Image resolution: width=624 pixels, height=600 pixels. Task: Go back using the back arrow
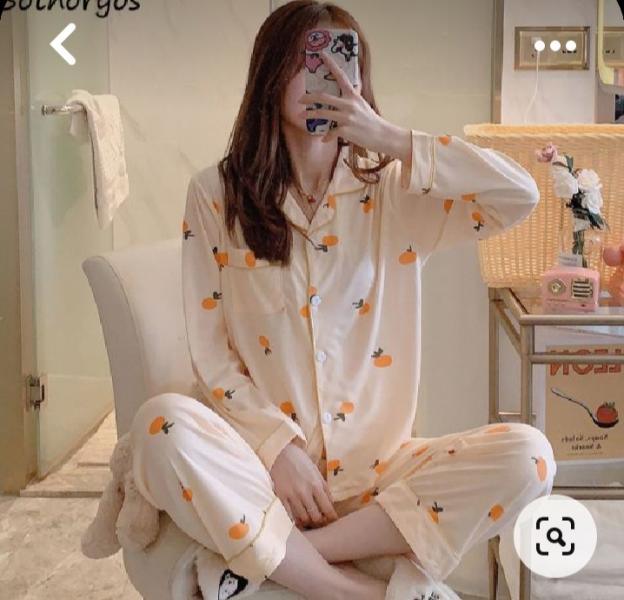64,44
